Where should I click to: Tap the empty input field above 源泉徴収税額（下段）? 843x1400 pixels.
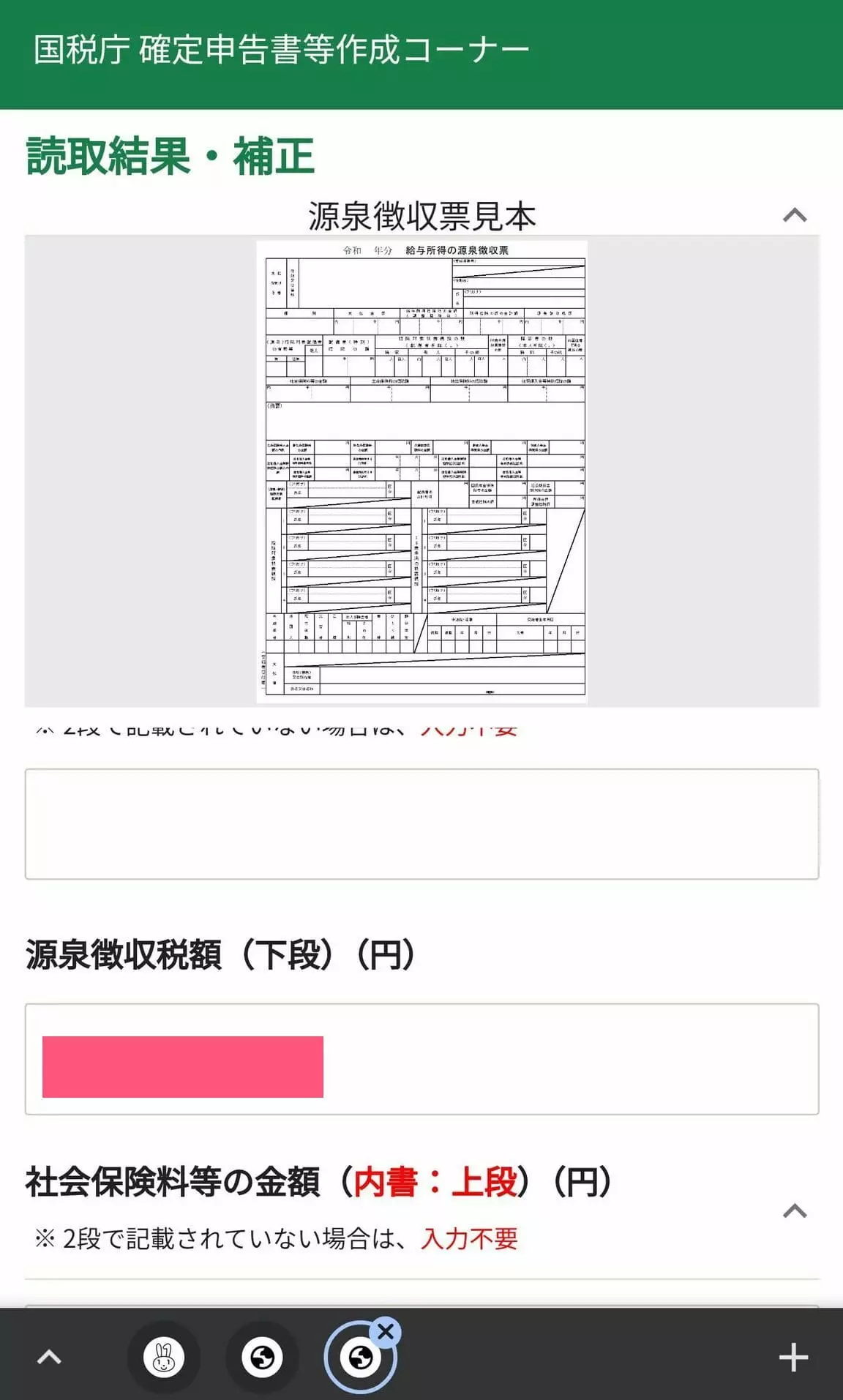[x=421, y=823]
